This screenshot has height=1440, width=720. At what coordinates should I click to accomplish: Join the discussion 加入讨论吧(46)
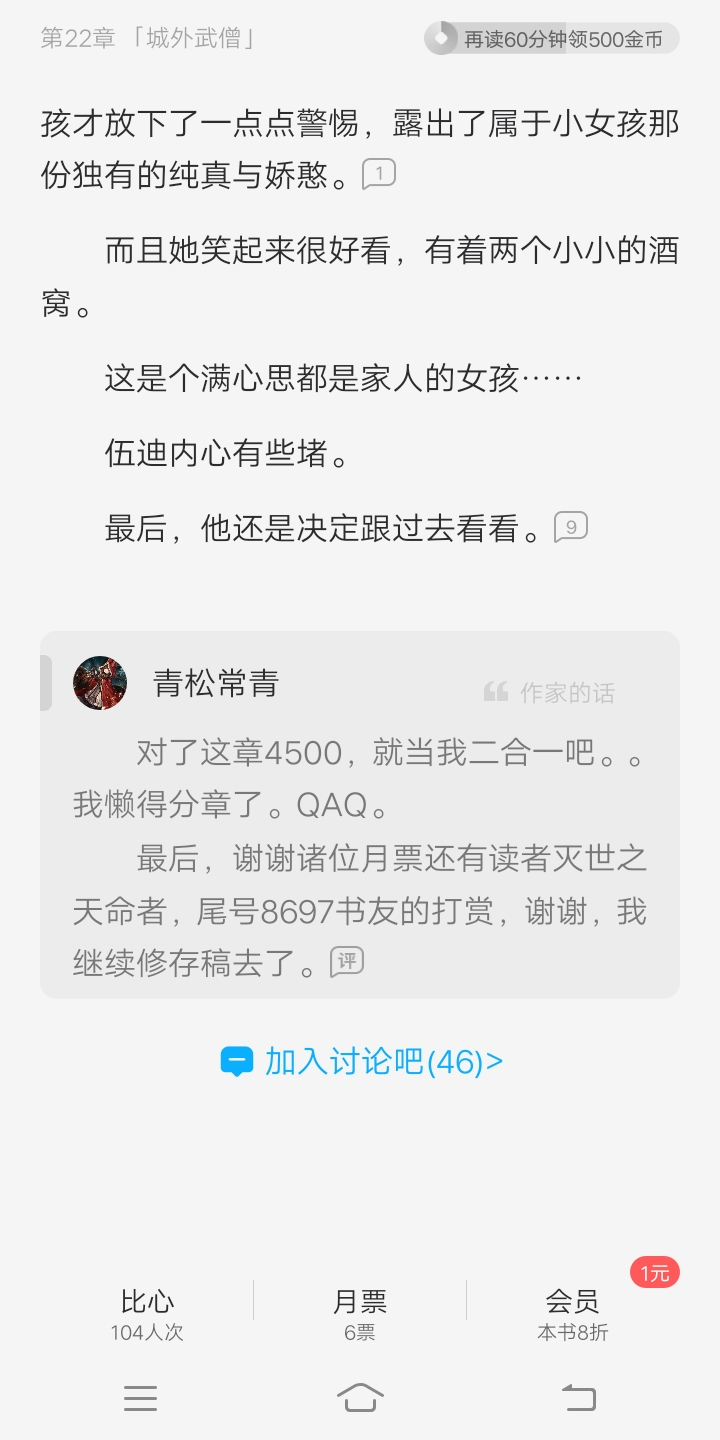pyautogui.click(x=361, y=1061)
